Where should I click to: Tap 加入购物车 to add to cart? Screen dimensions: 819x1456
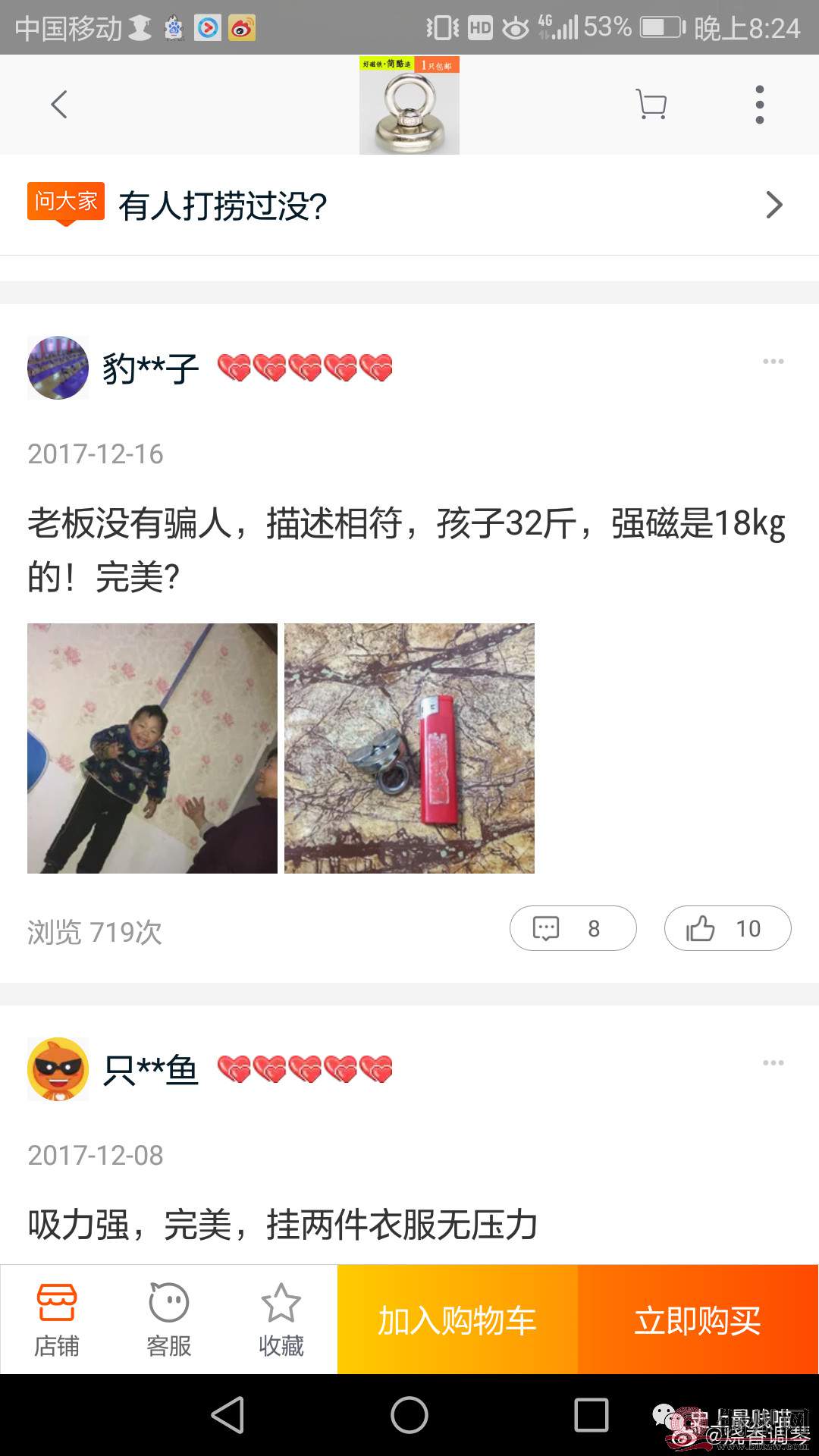457,1319
